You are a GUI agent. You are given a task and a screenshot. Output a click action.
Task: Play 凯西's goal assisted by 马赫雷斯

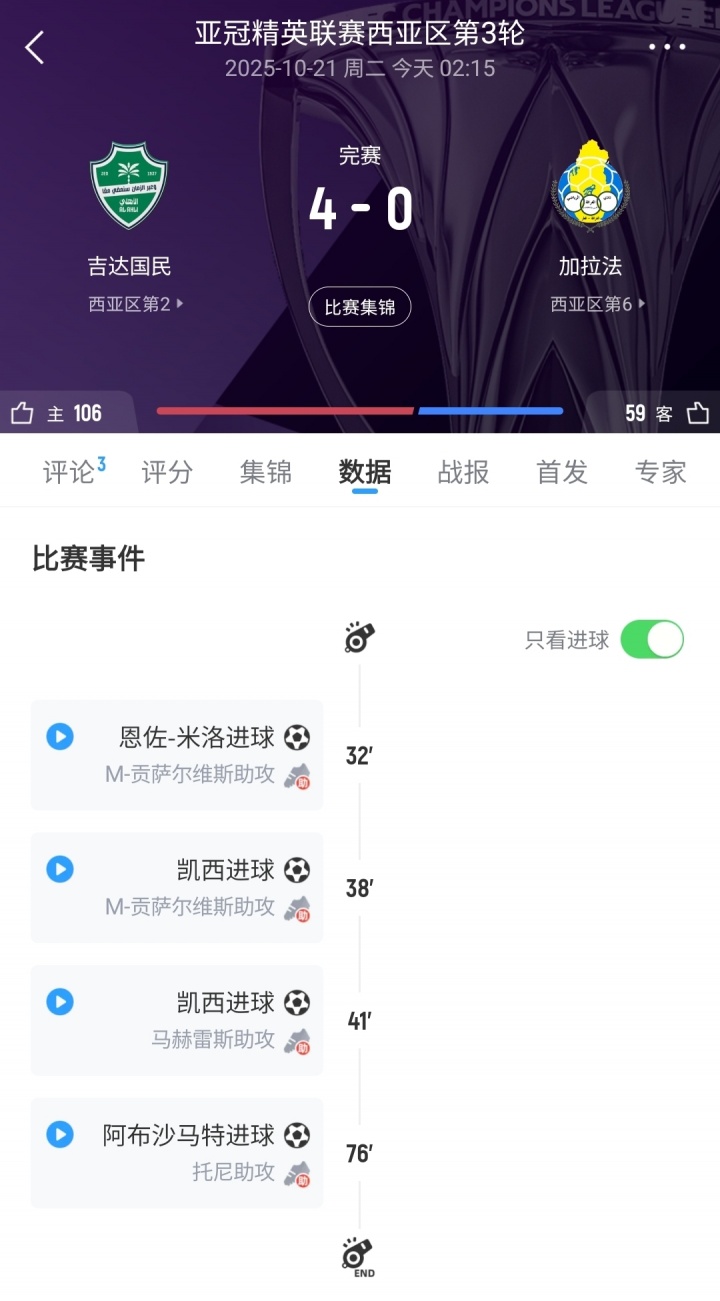click(60, 1002)
